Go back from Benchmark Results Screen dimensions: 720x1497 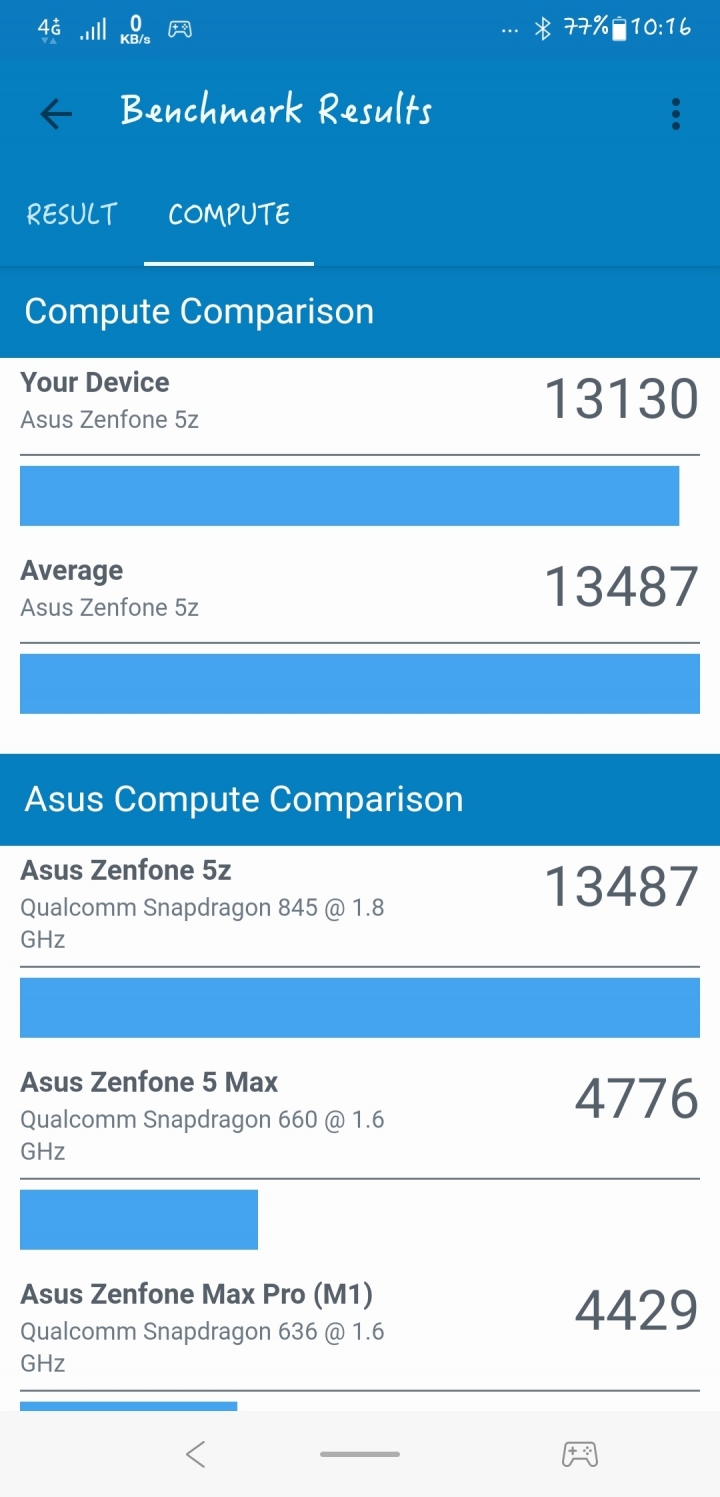point(56,114)
